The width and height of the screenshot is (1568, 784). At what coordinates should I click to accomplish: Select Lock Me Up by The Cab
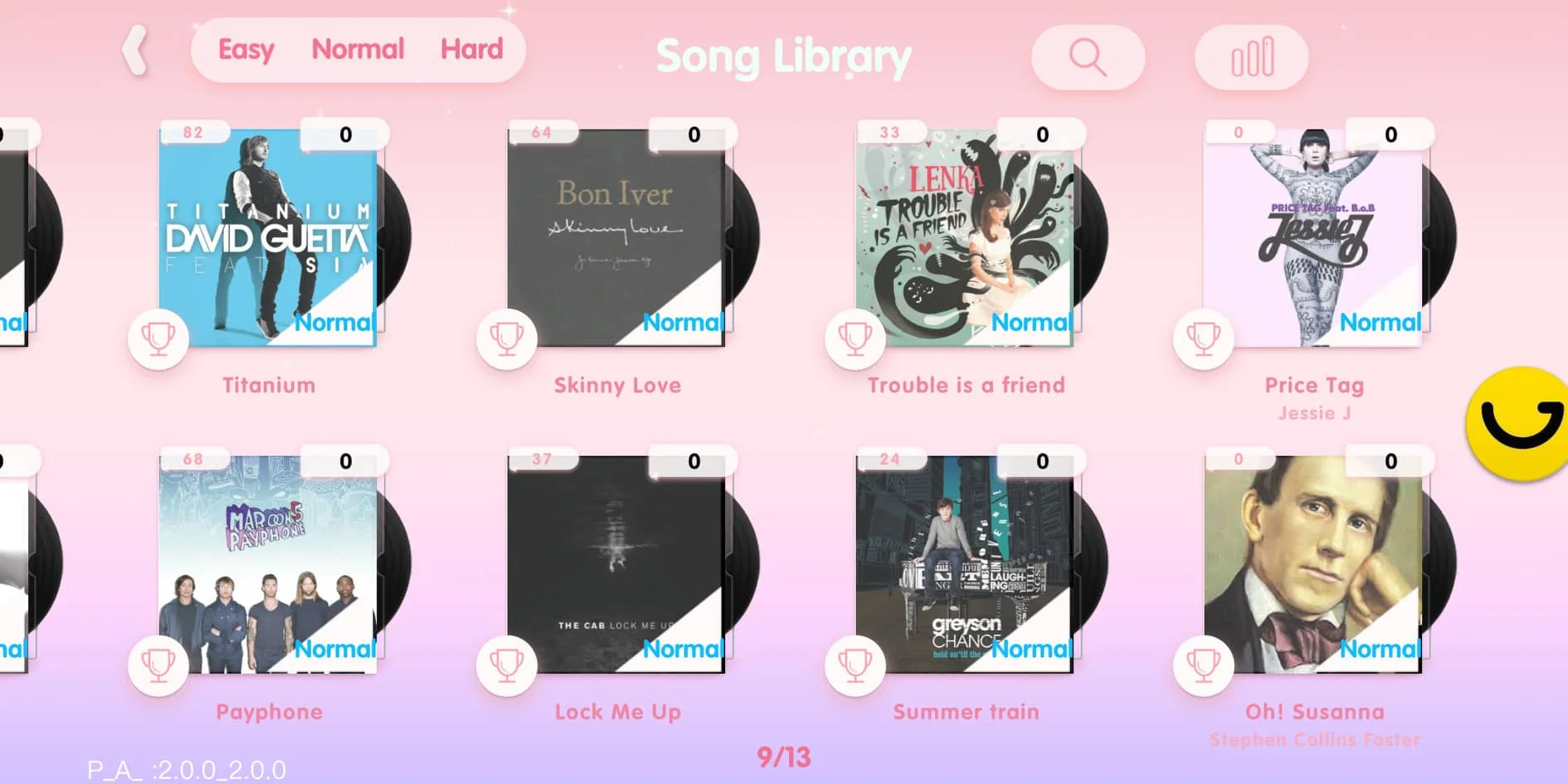tap(616, 564)
